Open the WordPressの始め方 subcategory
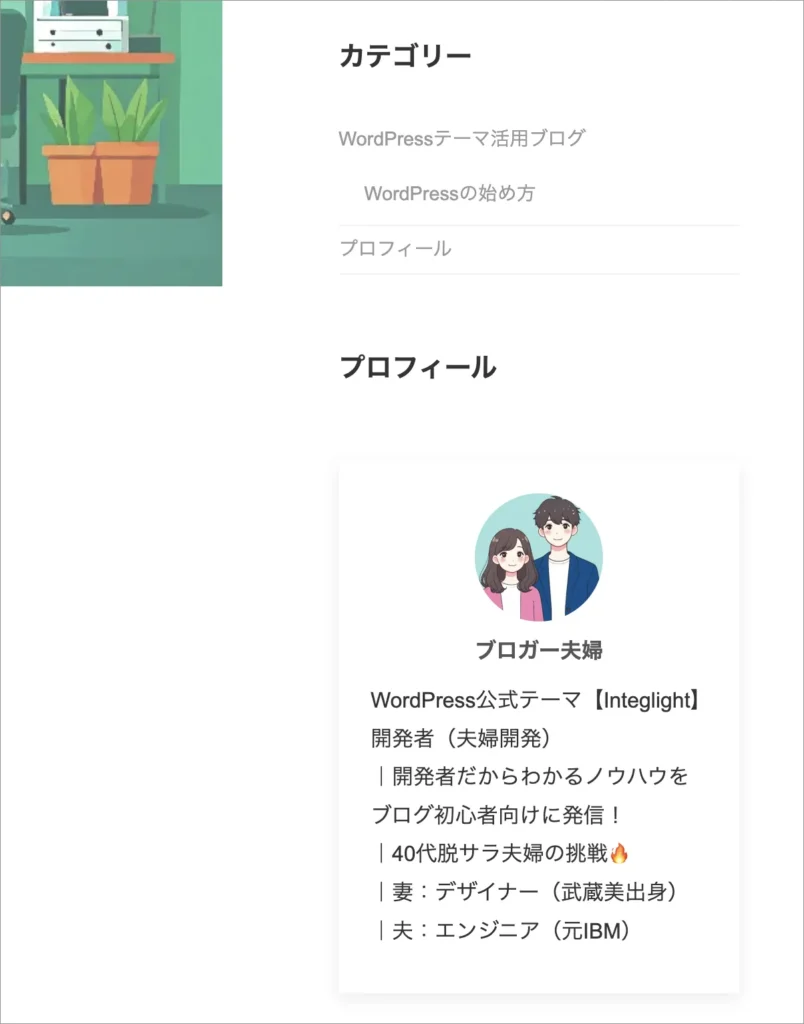The width and height of the screenshot is (804, 1024). (449, 193)
